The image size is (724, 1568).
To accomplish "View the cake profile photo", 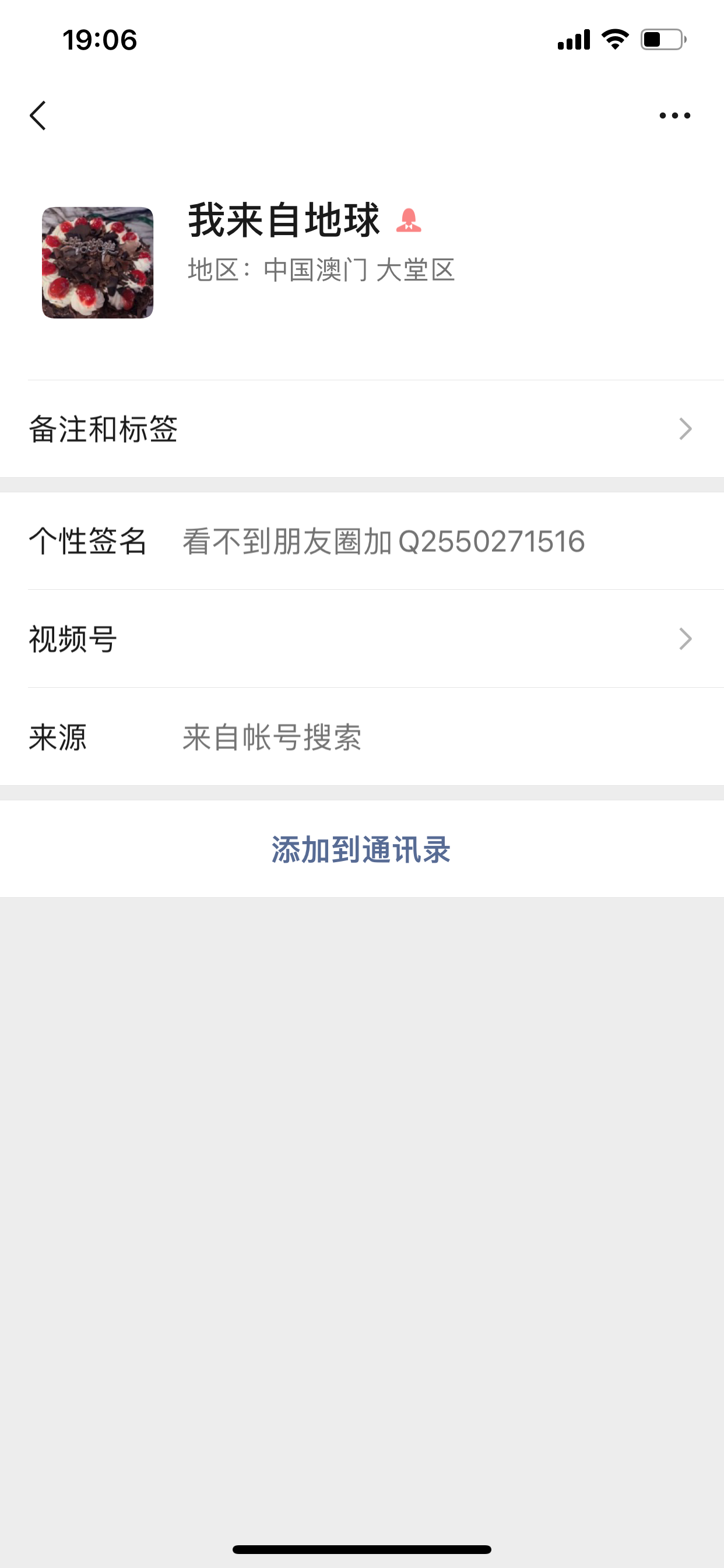I will pyautogui.click(x=97, y=263).
